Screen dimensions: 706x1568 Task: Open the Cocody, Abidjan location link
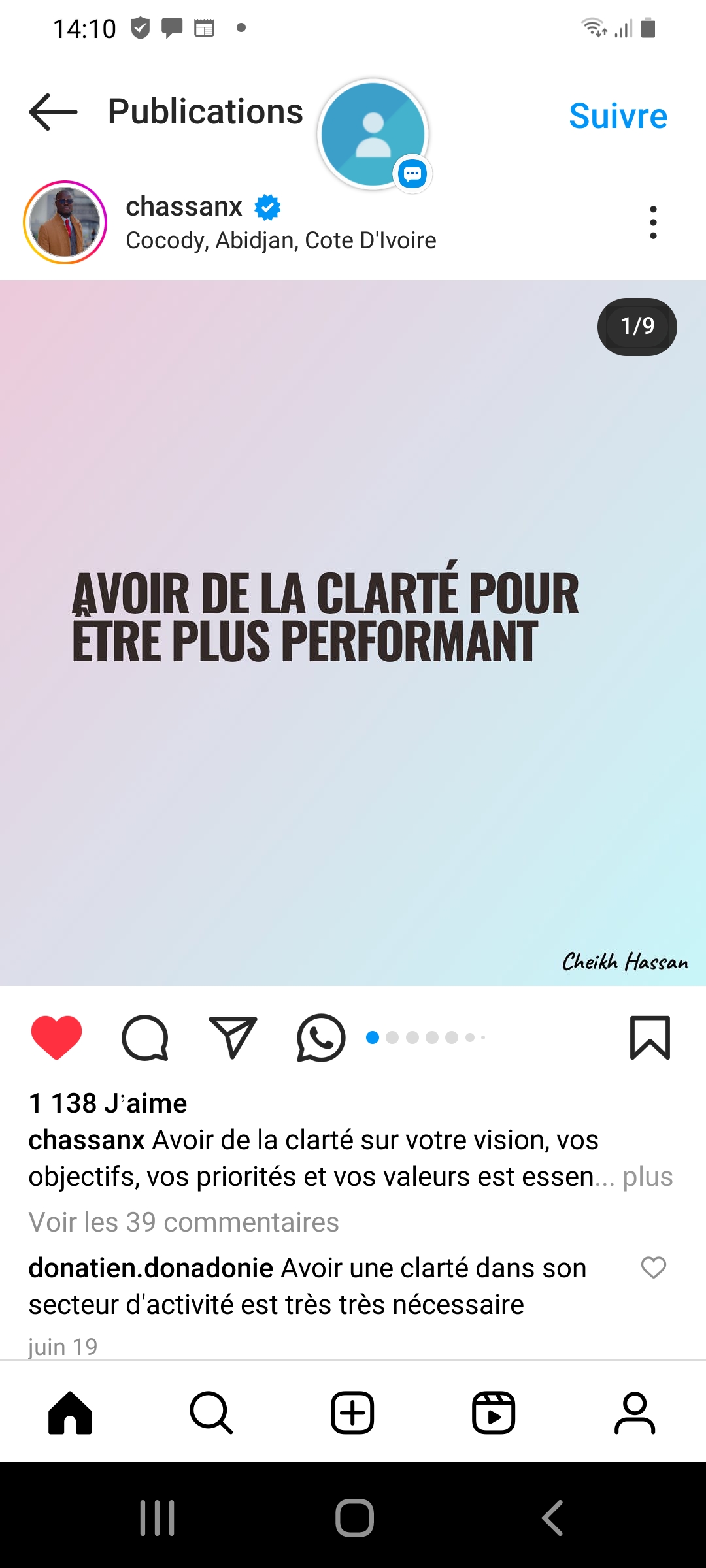coord(280,240)
